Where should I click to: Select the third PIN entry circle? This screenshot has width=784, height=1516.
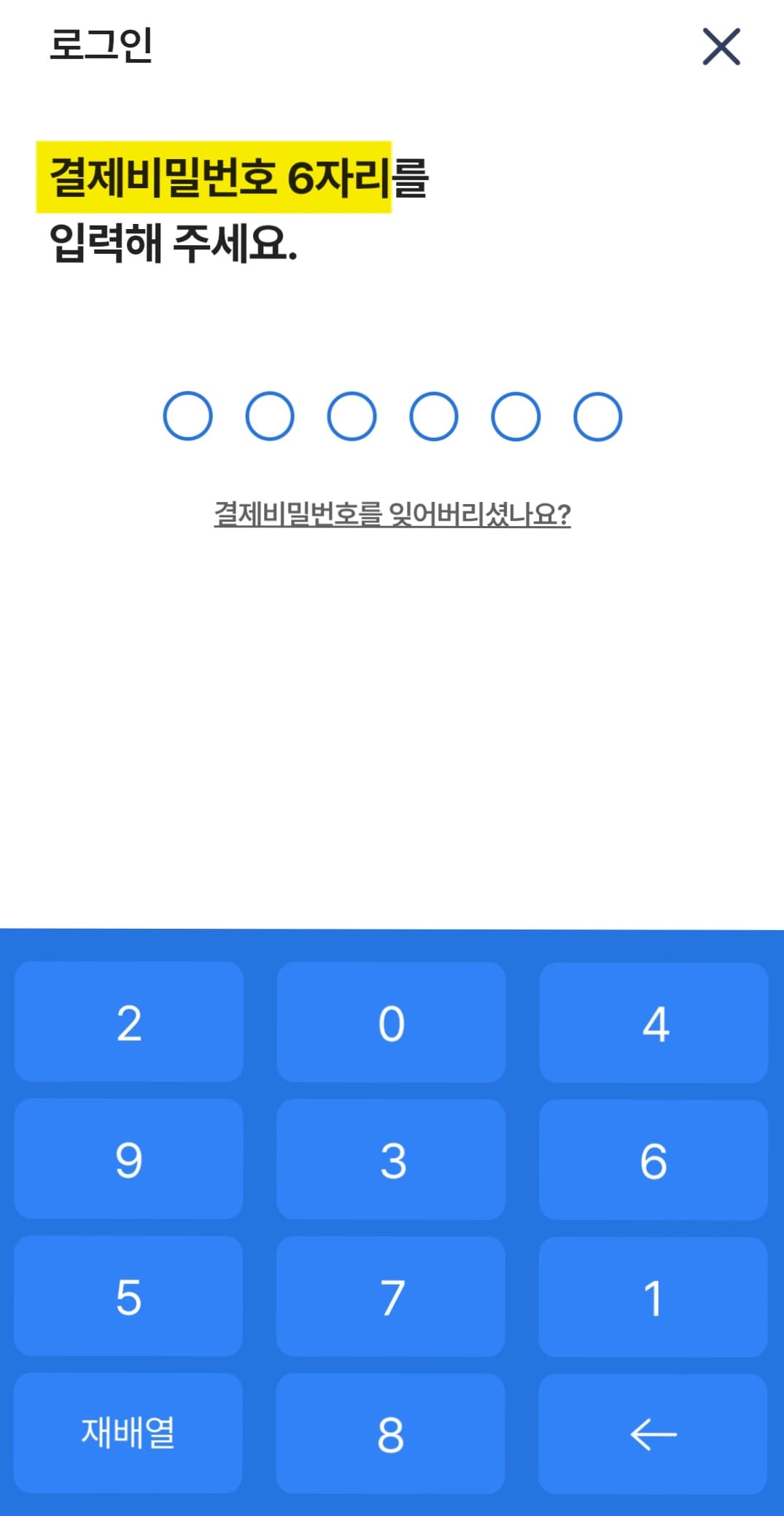(x=352, y=416)
